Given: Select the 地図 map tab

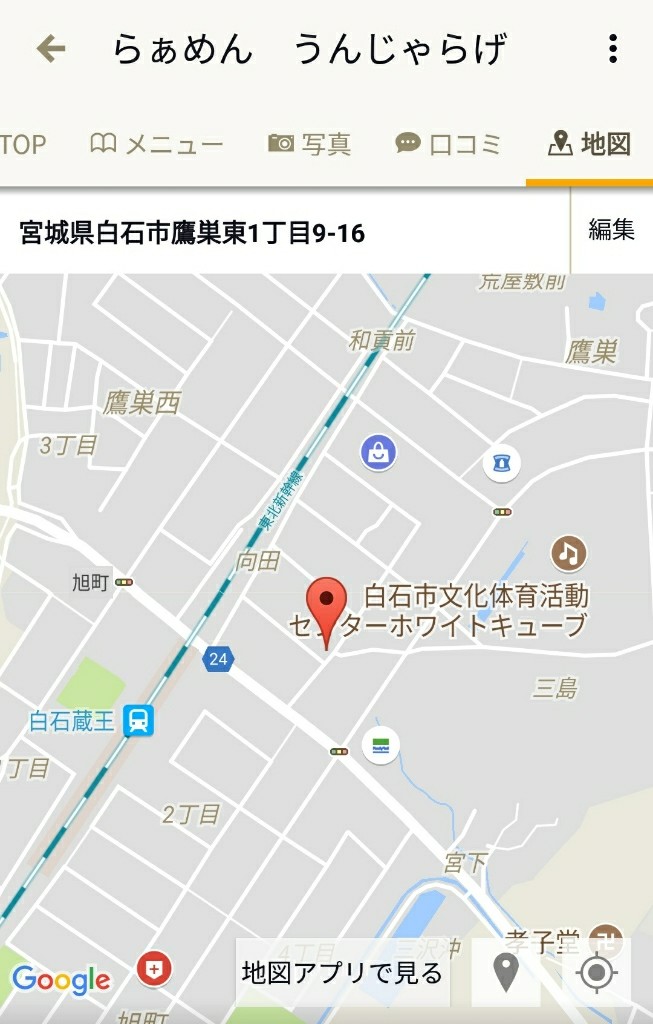Looking at the screenshot, I should coord(590,144).
